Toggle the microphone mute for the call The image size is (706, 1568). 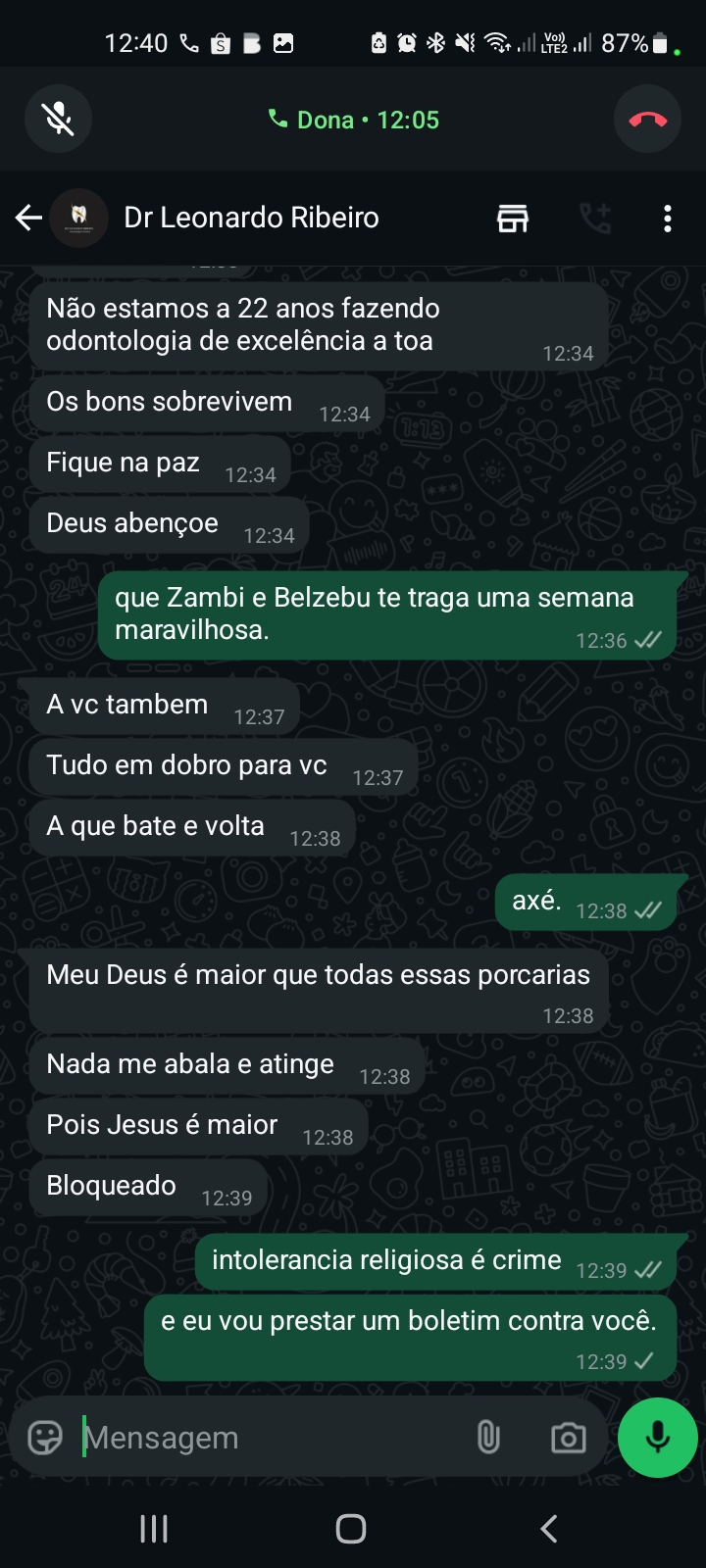click(58, 120)
